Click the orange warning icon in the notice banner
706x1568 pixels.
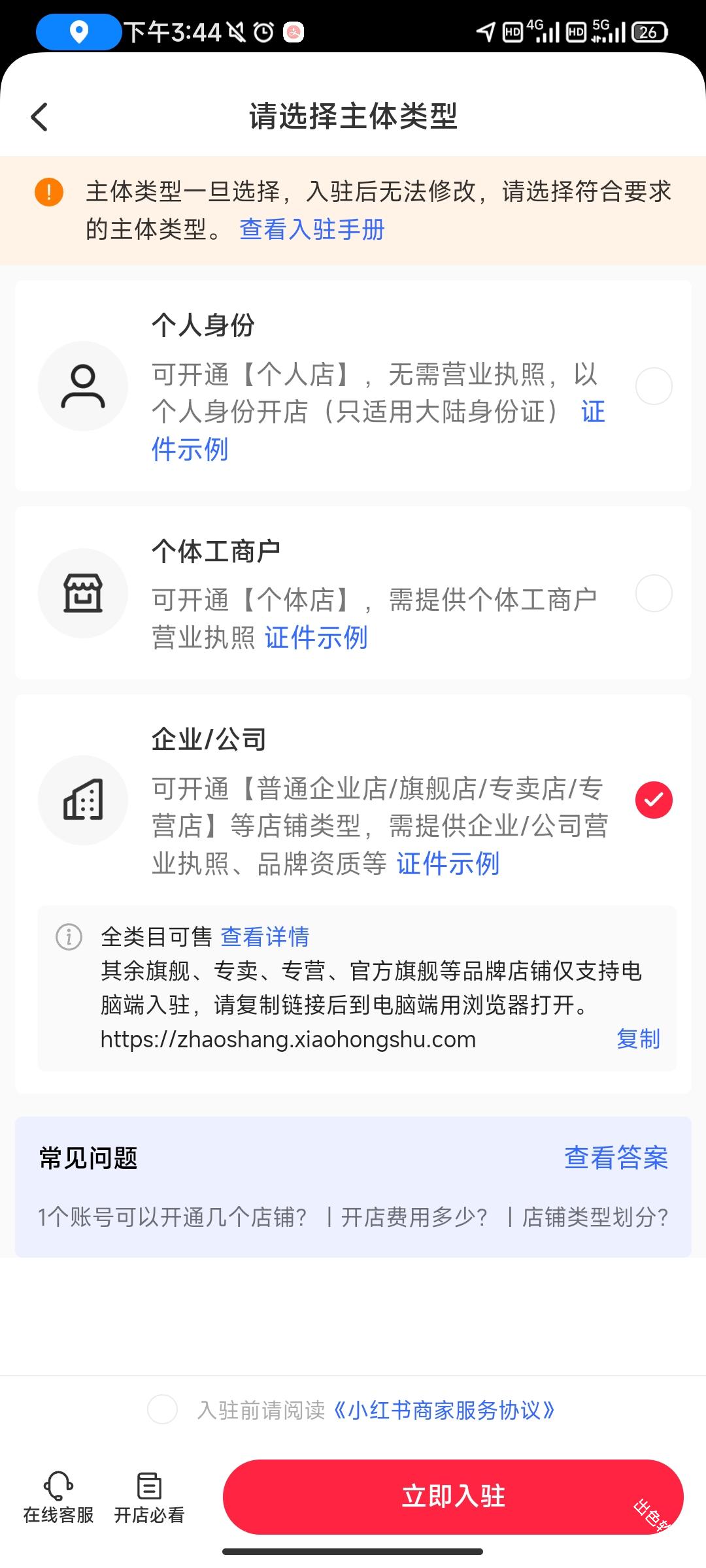tap(49, 193)
